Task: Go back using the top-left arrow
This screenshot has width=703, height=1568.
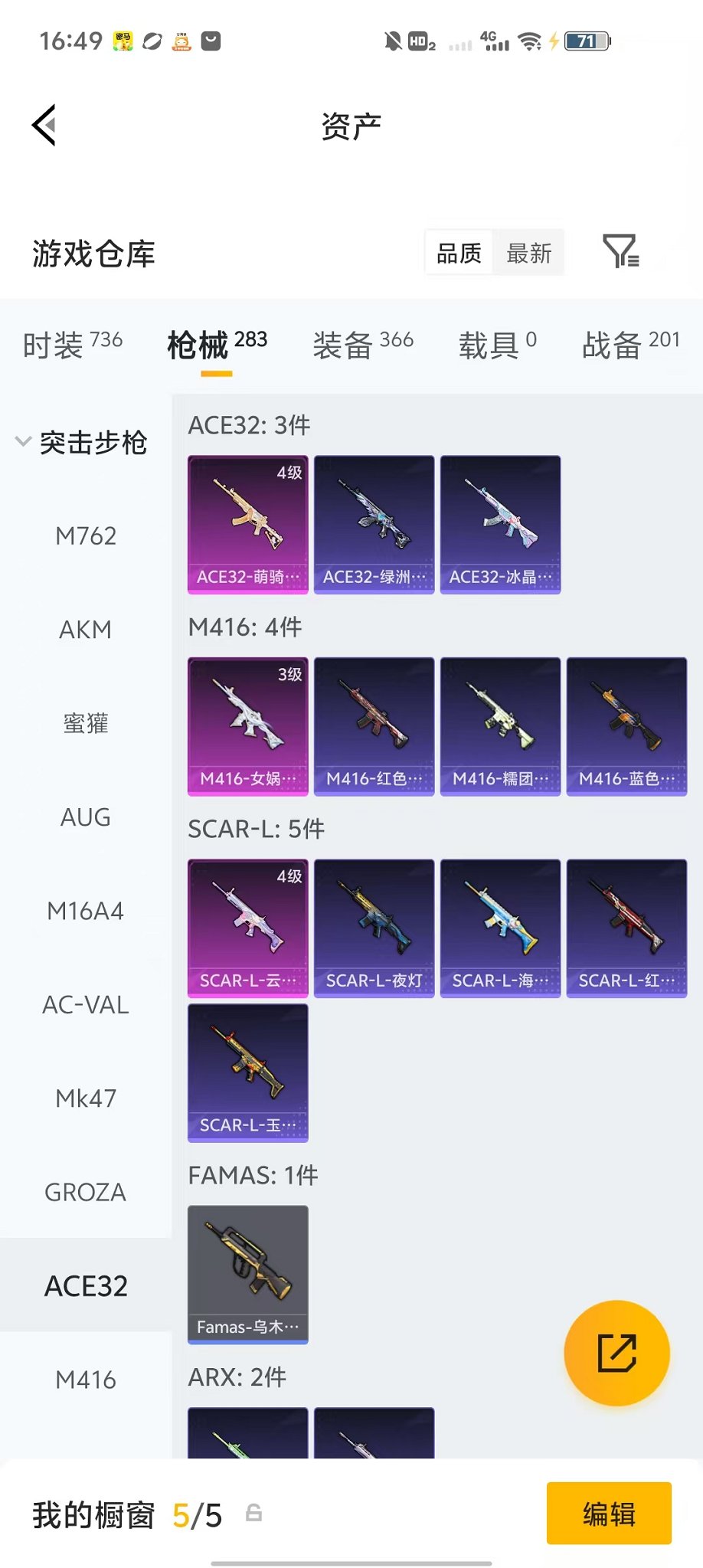Action: coord(44,125)
